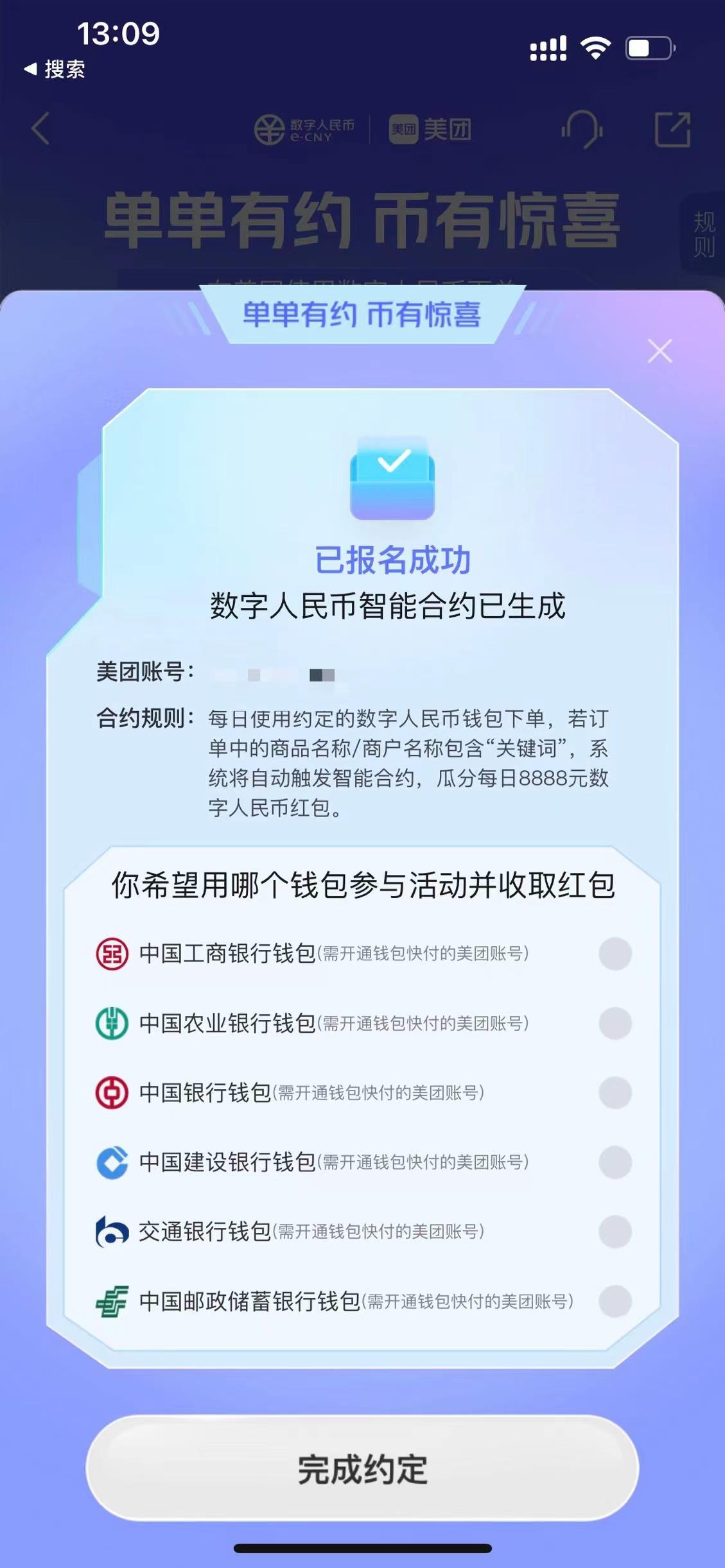Viewport: 725px width, 1568px height.
Task: Click the share icon at top right
Action: click(x=672, y=128)
